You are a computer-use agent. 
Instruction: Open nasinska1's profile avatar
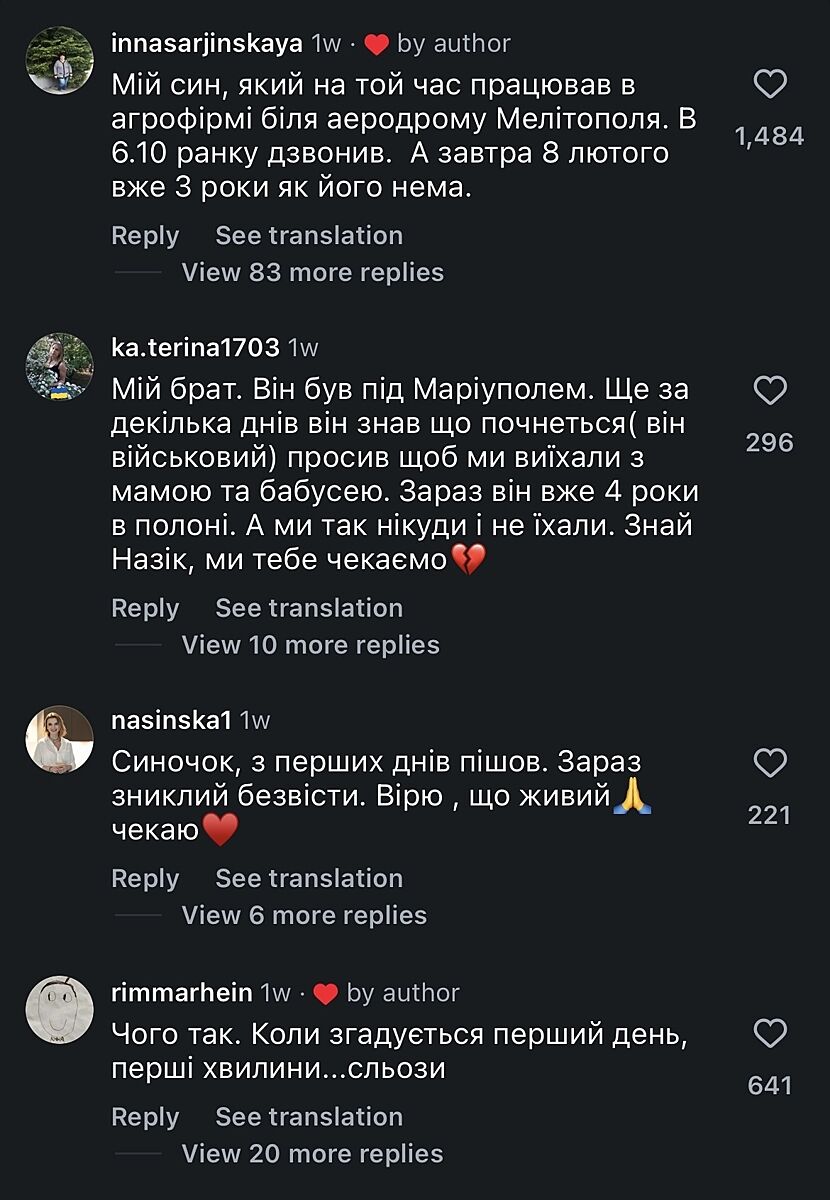coord(60,739)
